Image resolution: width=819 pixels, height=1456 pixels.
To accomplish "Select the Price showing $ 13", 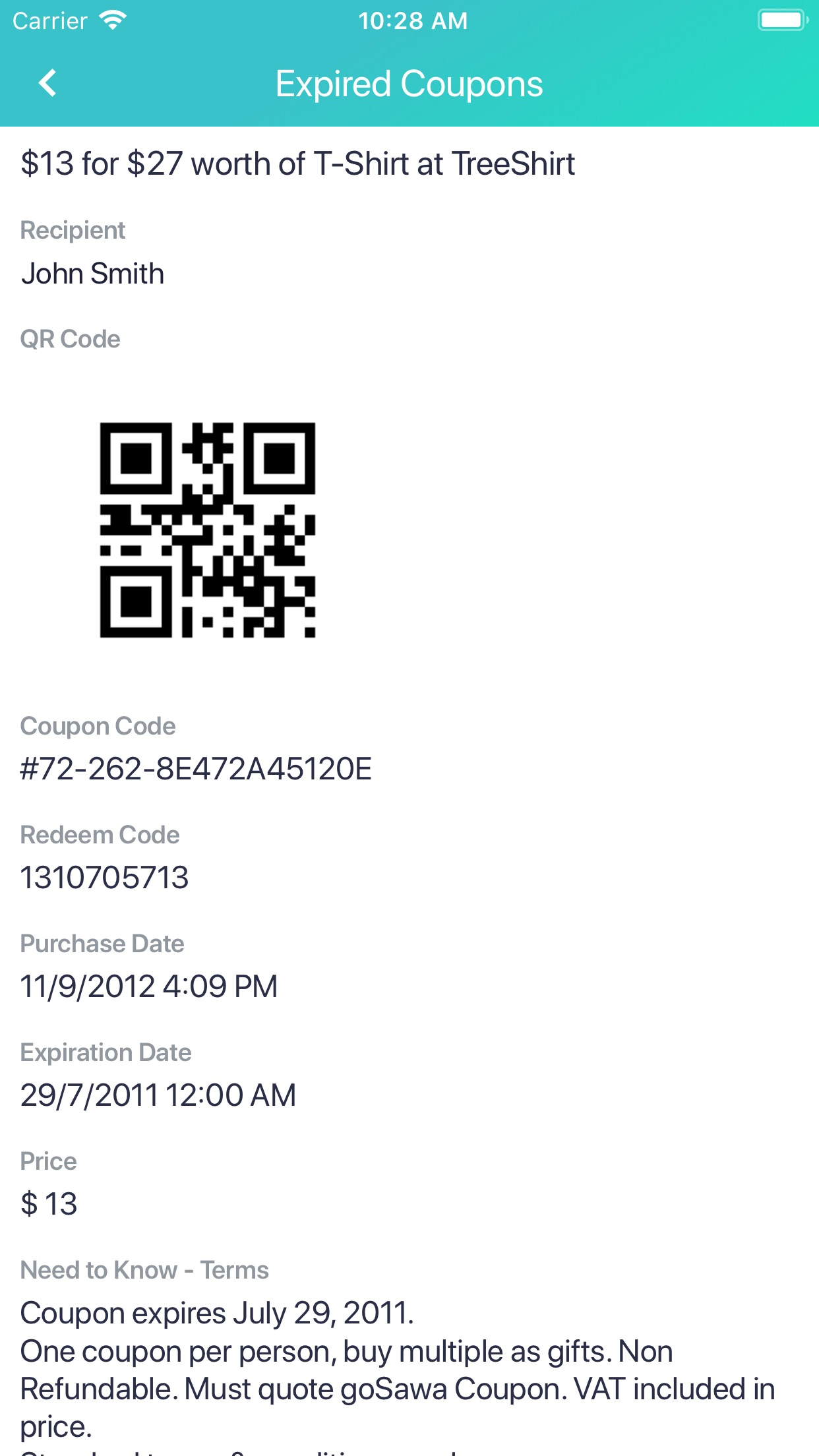I will (x=49, y=1203).
